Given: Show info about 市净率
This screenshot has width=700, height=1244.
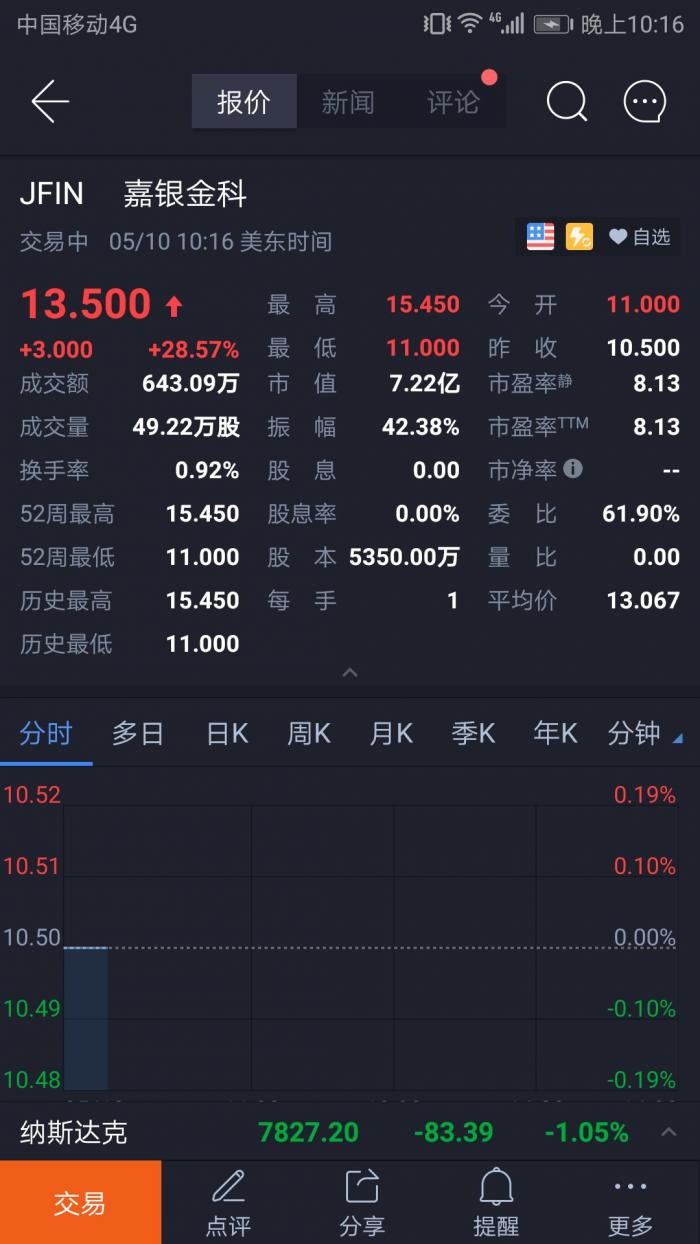Looking at the screenshot, I should (x=573, y=468).
